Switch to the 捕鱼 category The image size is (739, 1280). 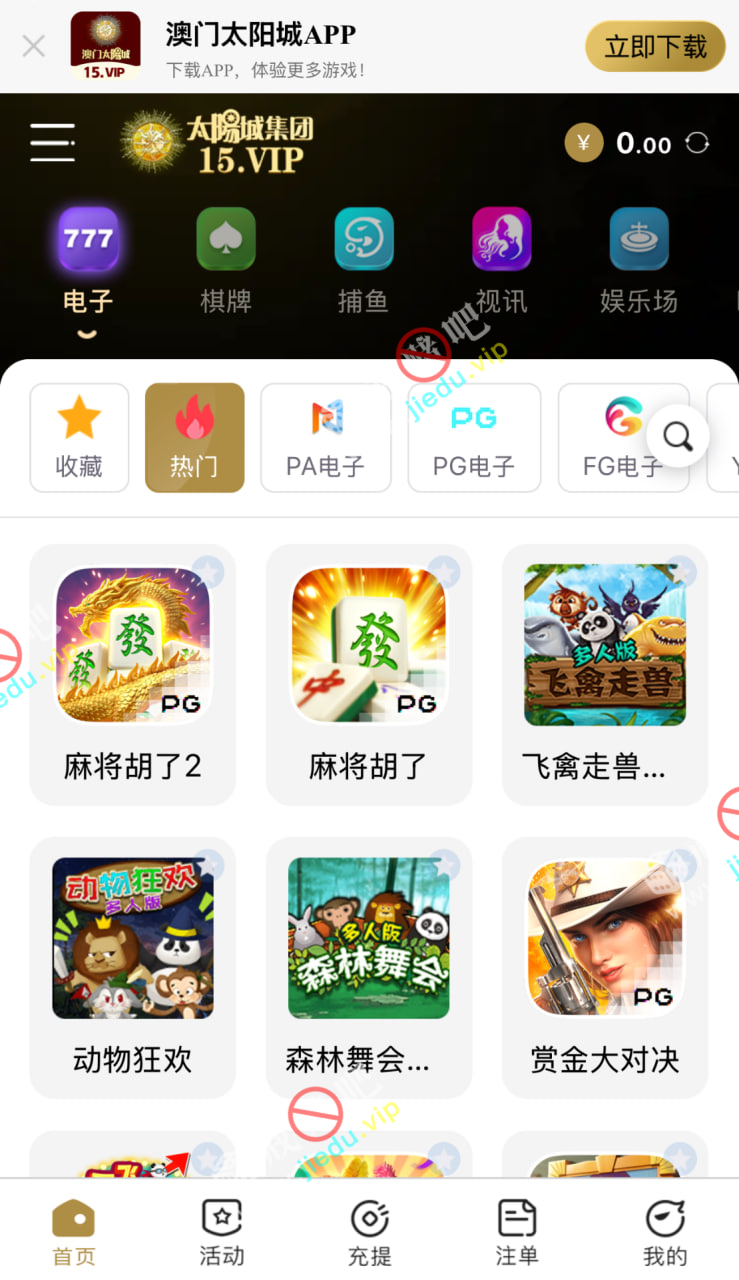(x=363, y=260)
